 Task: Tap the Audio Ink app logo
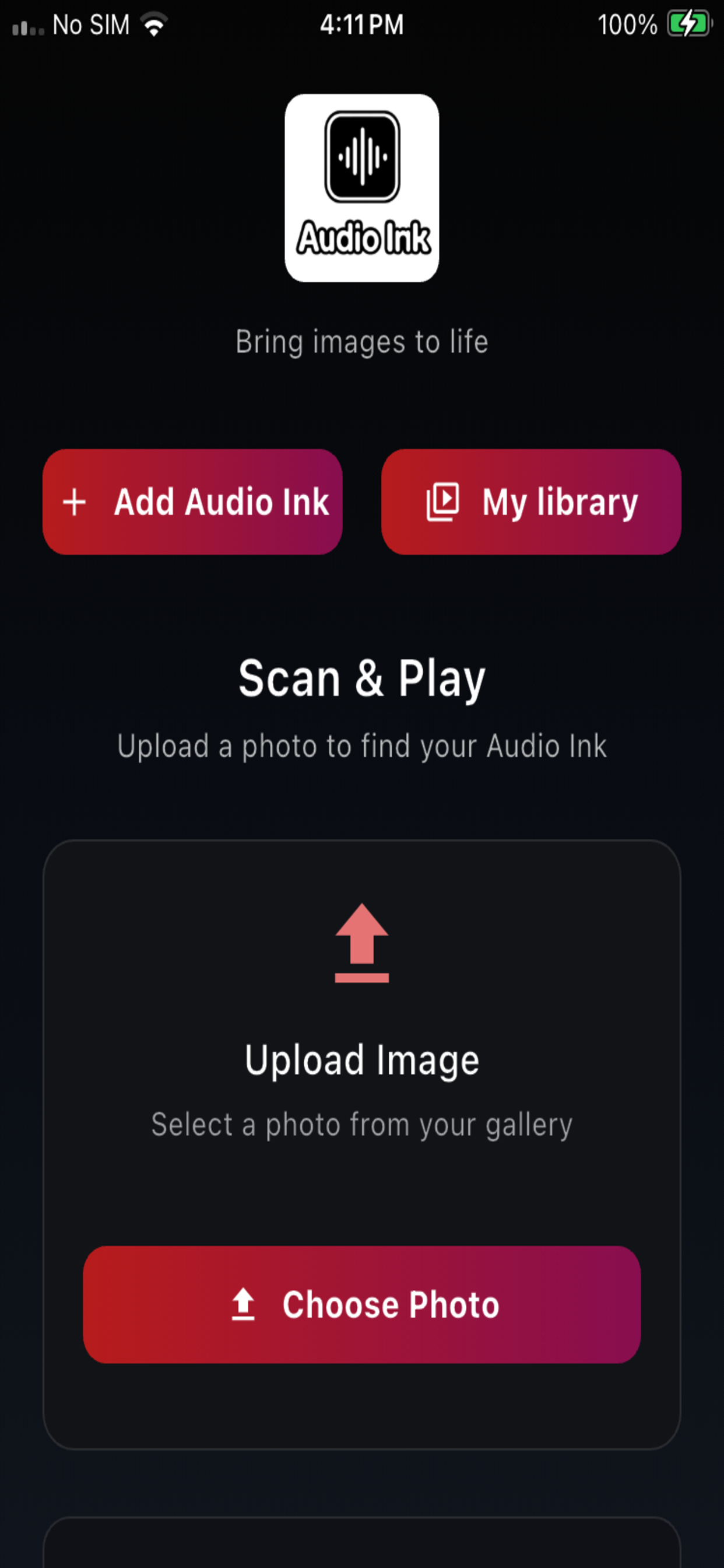pyautogui.click(x=361, y=187)
